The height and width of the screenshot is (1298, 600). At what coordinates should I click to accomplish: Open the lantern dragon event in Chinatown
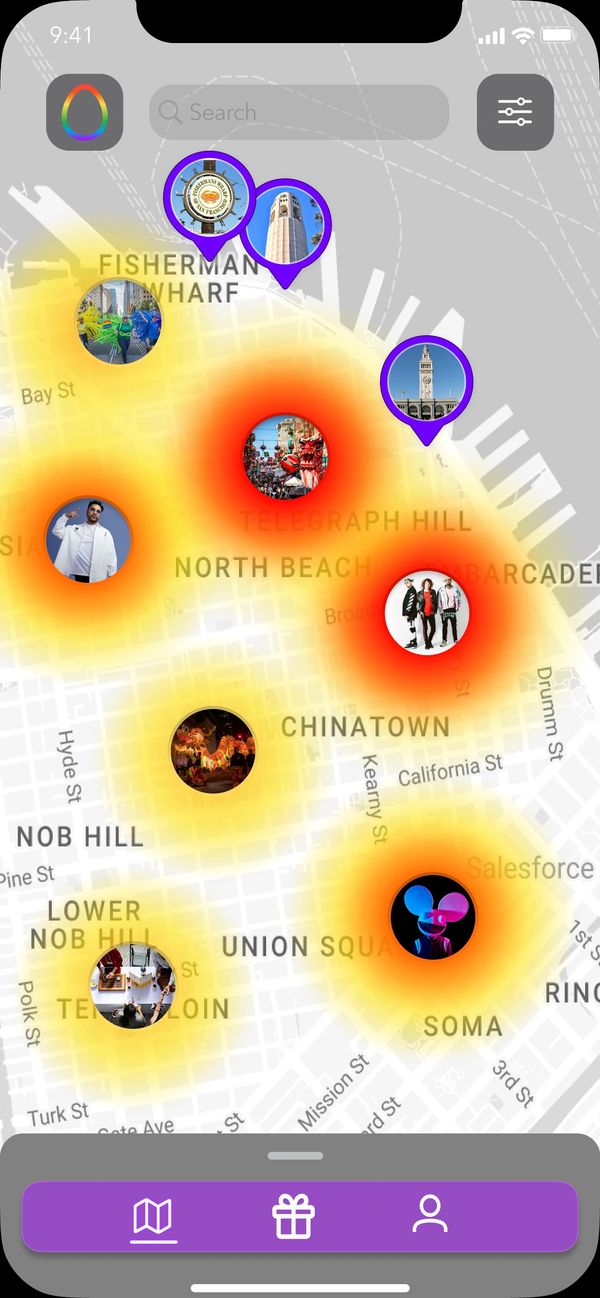point(213,750)
